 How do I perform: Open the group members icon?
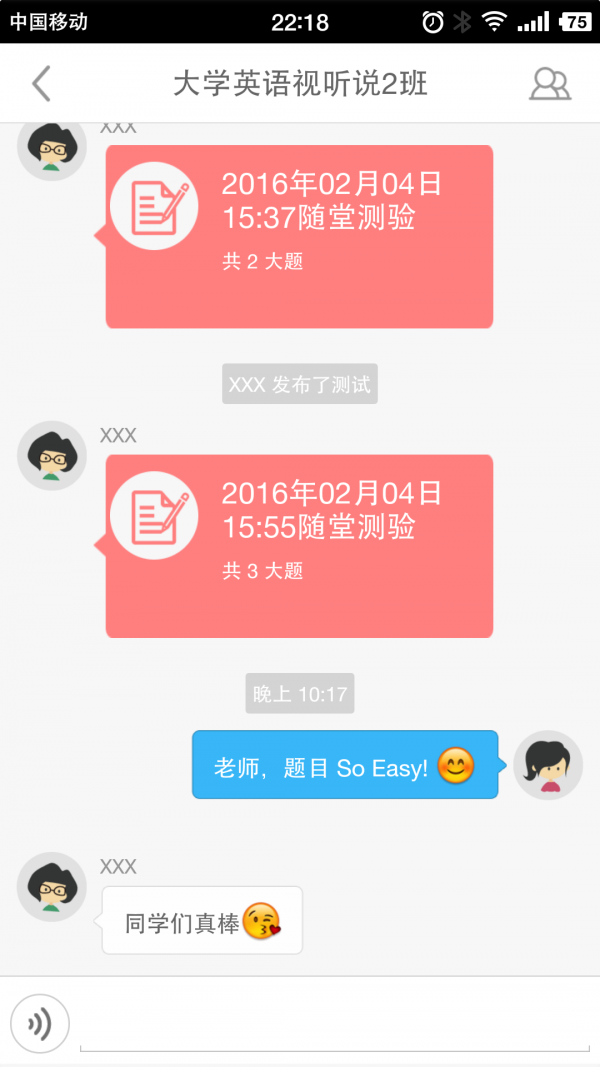[x=549, y=84]
